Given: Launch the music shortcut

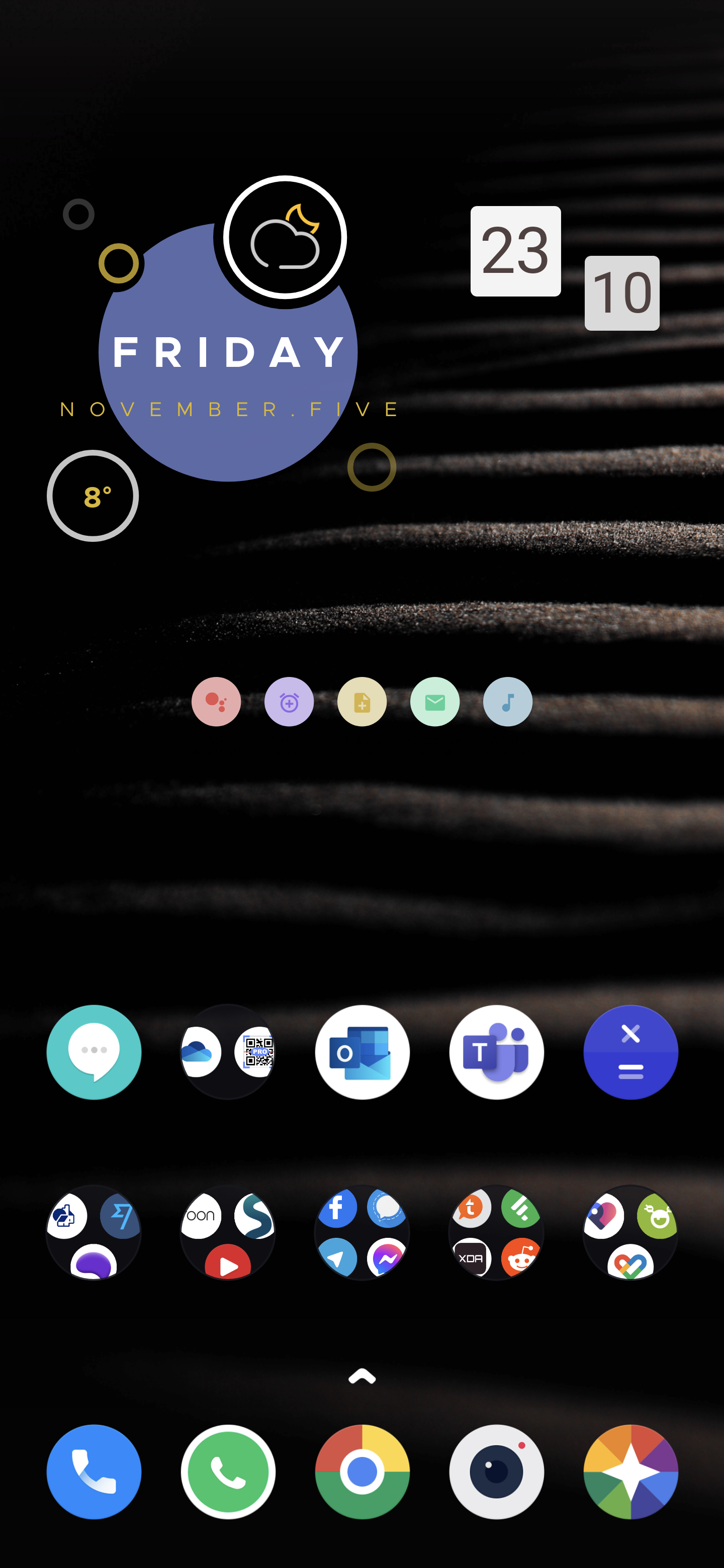Looking at the screenshot, I should pos(507,702).
